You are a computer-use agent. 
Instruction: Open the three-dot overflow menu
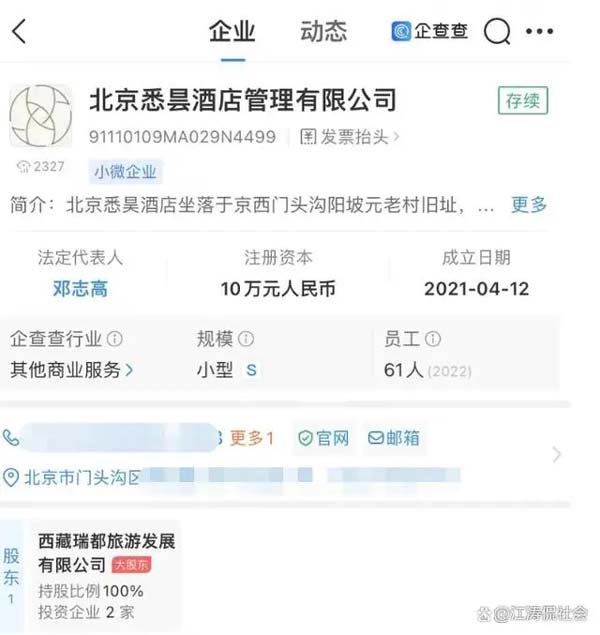(540, 32)
